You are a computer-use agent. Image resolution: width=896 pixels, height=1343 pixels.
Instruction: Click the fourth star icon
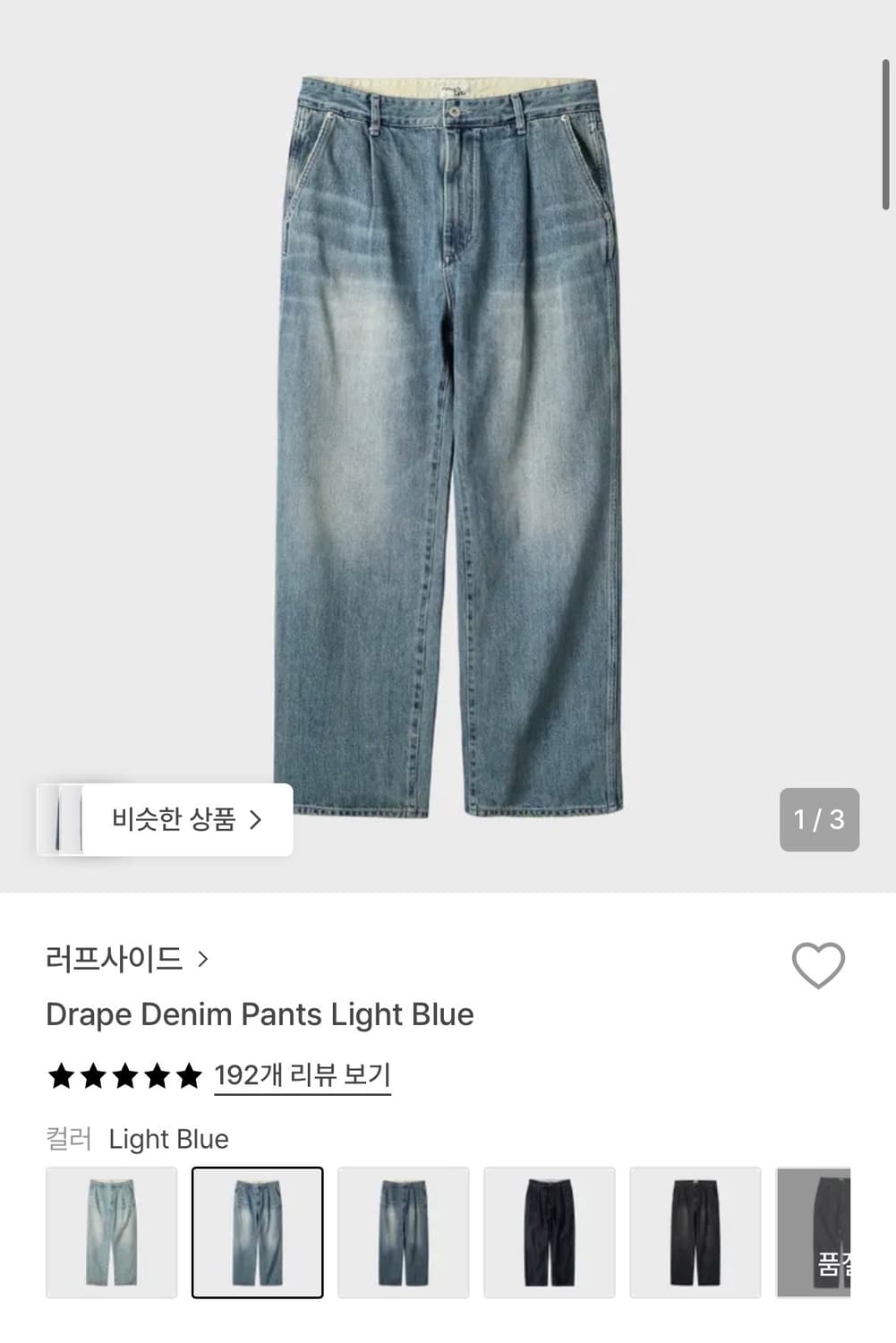point(155,1075)
